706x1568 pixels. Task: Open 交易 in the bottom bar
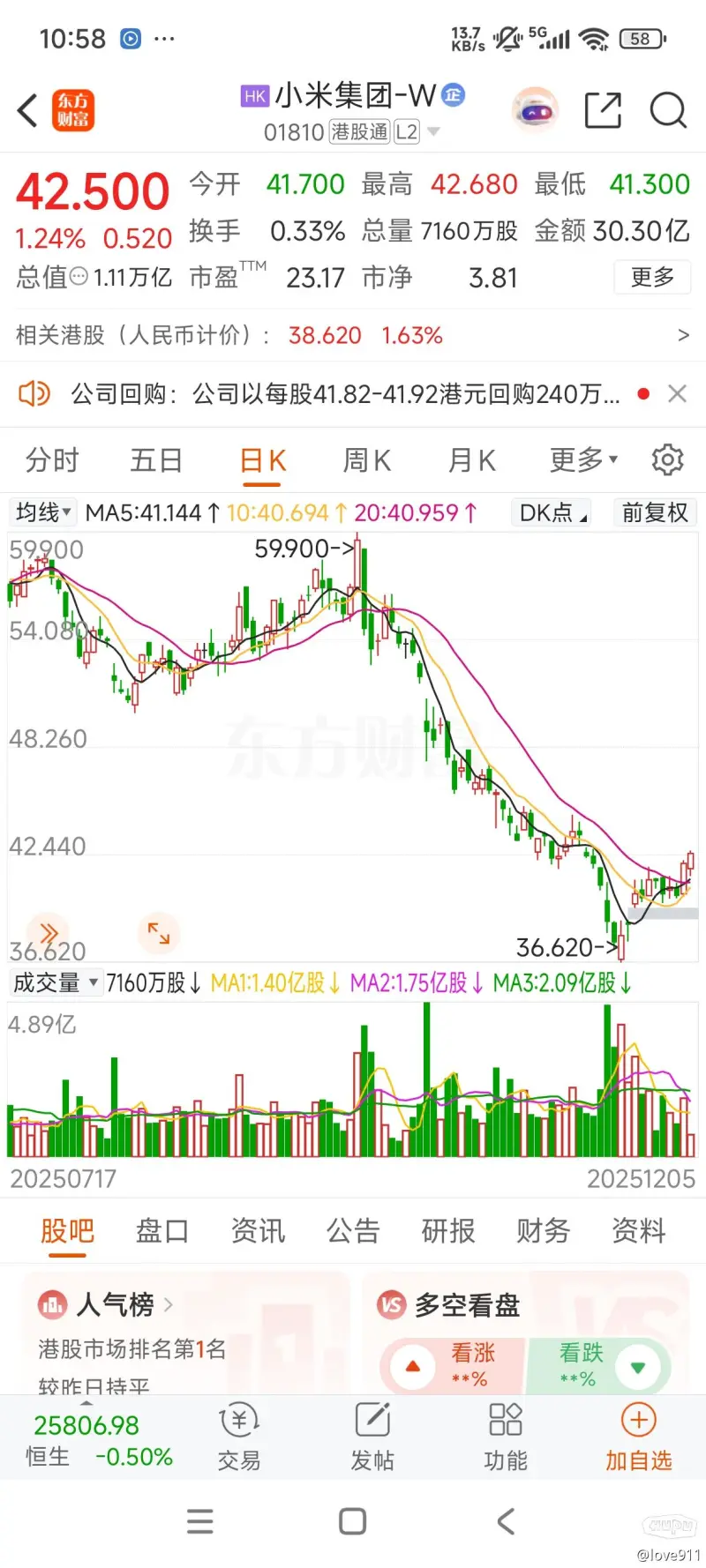(239, 1437)
